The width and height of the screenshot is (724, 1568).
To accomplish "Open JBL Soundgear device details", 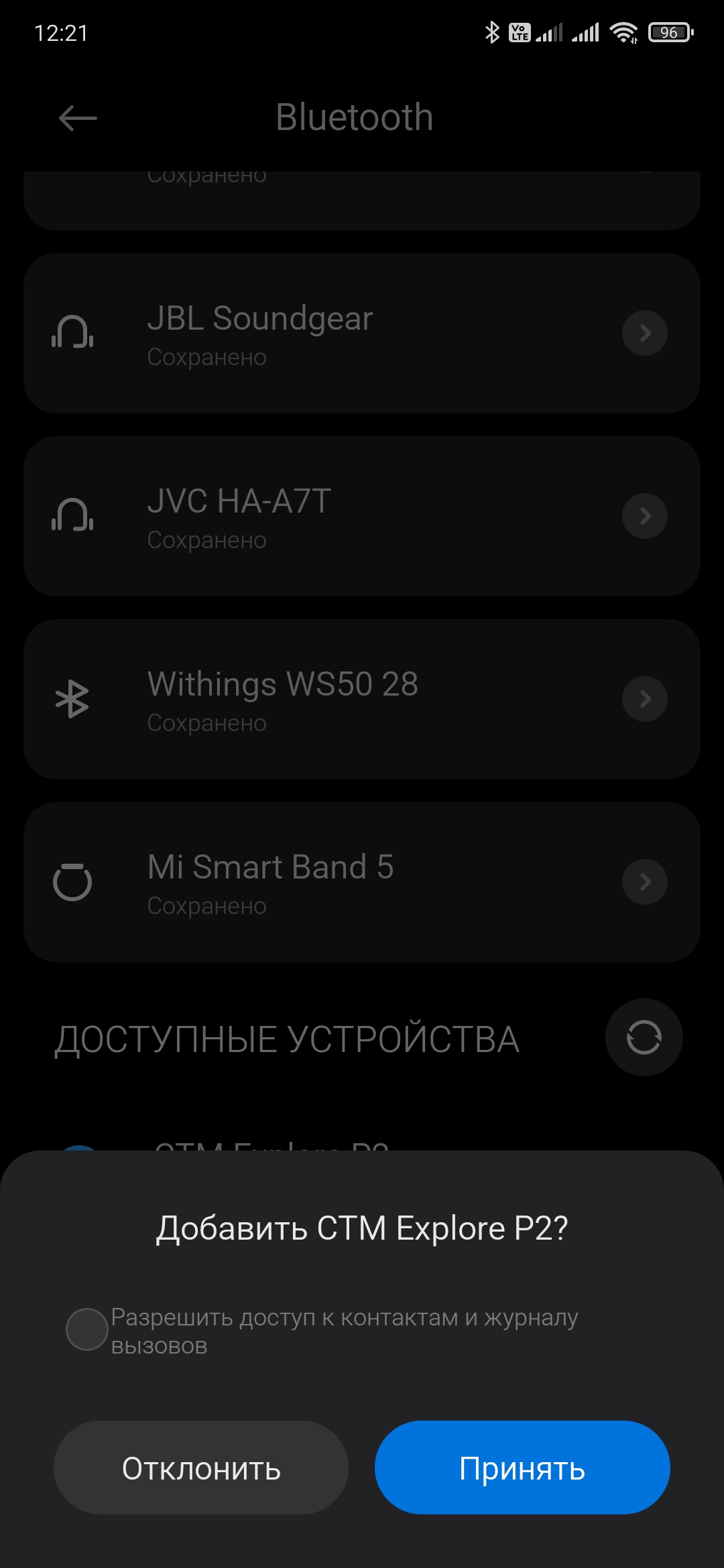I will tap(644, 333).
